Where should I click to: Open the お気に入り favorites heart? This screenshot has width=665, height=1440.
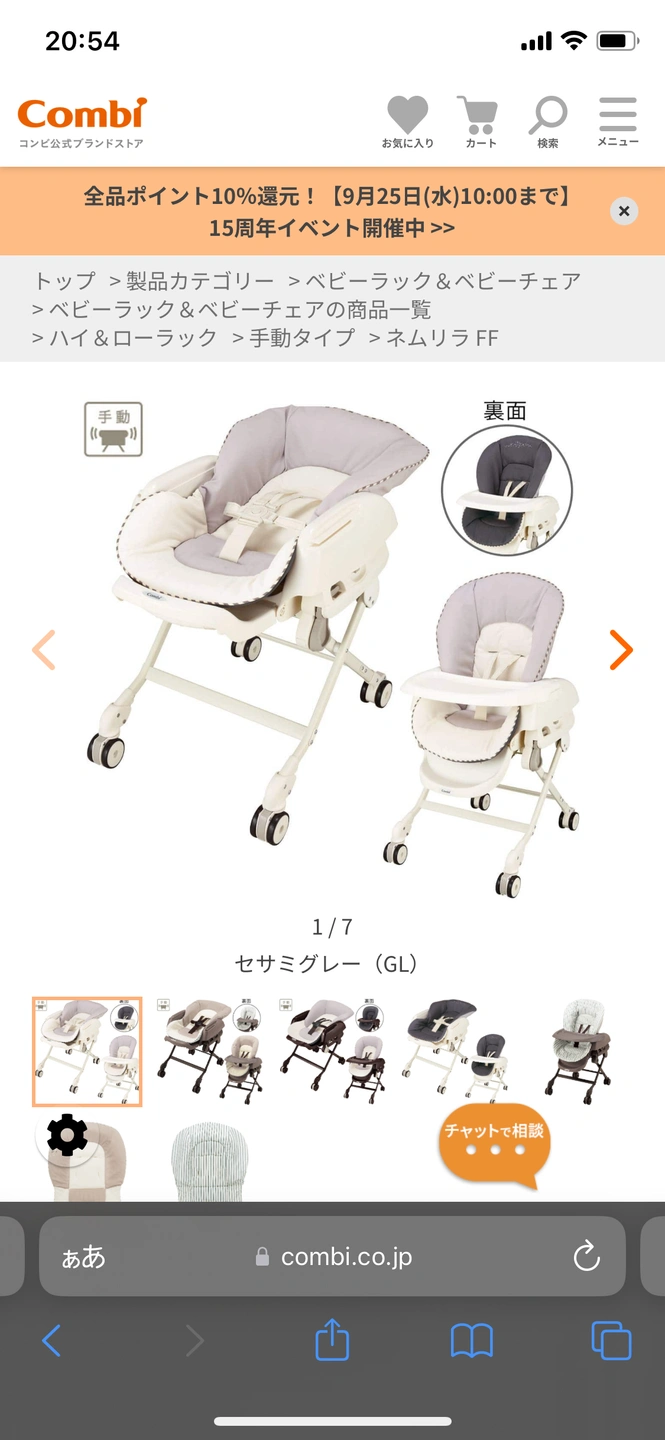pyautogui.click(x=407, y=122)
